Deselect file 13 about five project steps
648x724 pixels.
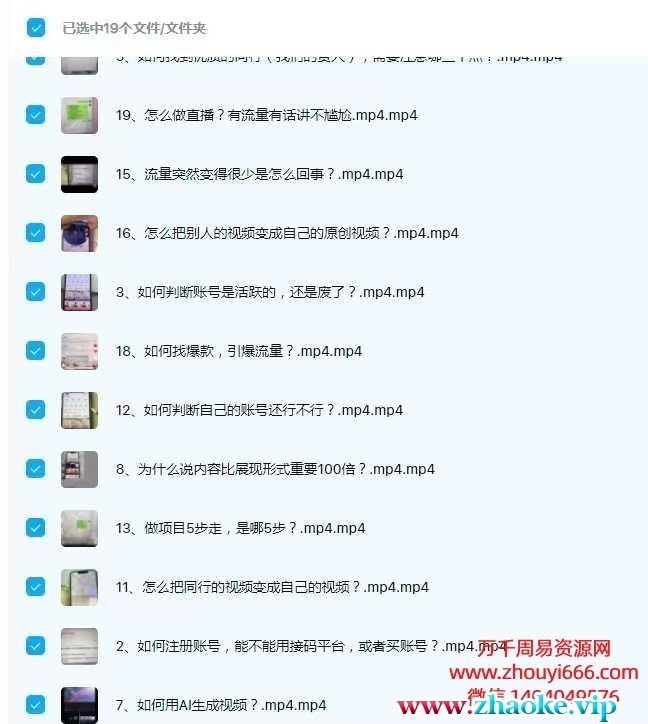36,528
